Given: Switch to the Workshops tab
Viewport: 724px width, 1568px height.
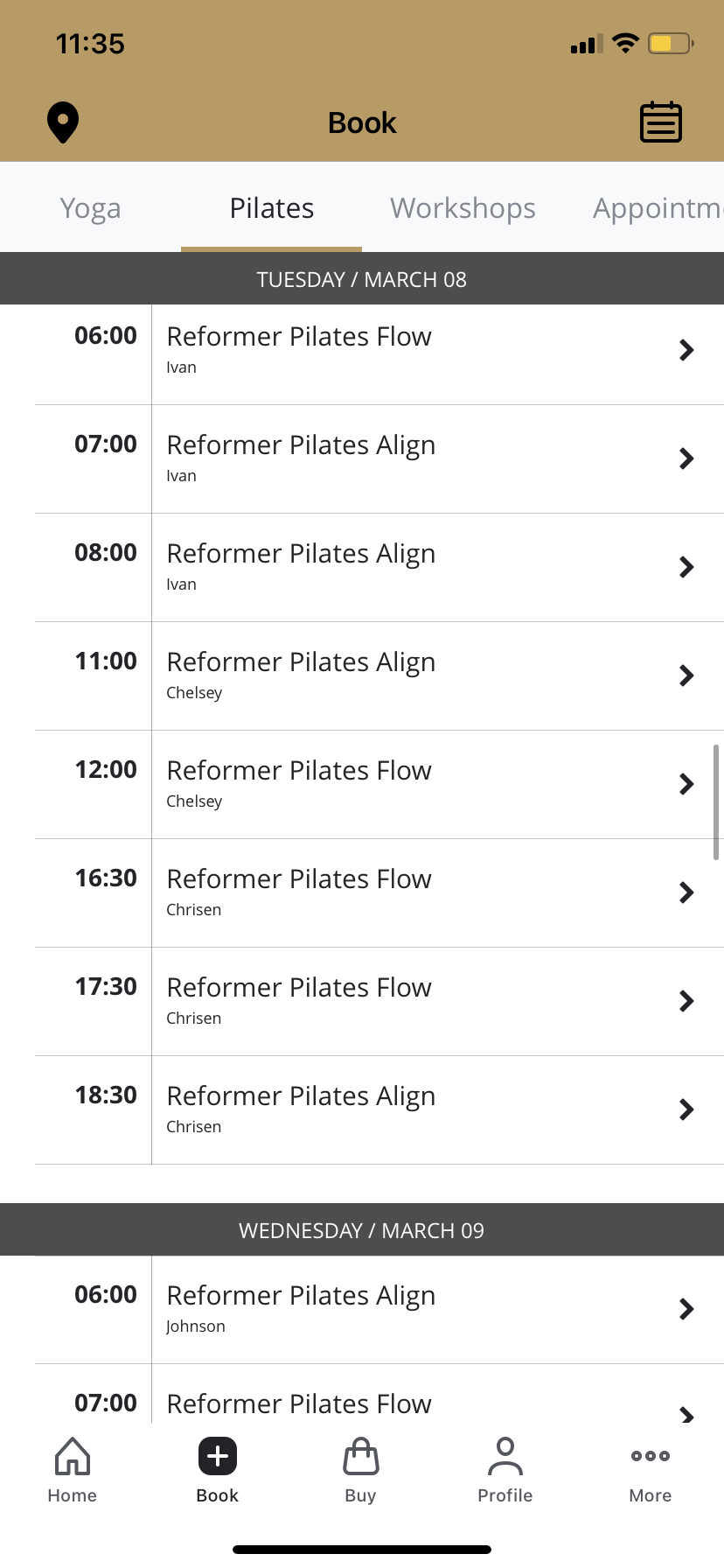Looking at the screenshot, I should point(463,208).
